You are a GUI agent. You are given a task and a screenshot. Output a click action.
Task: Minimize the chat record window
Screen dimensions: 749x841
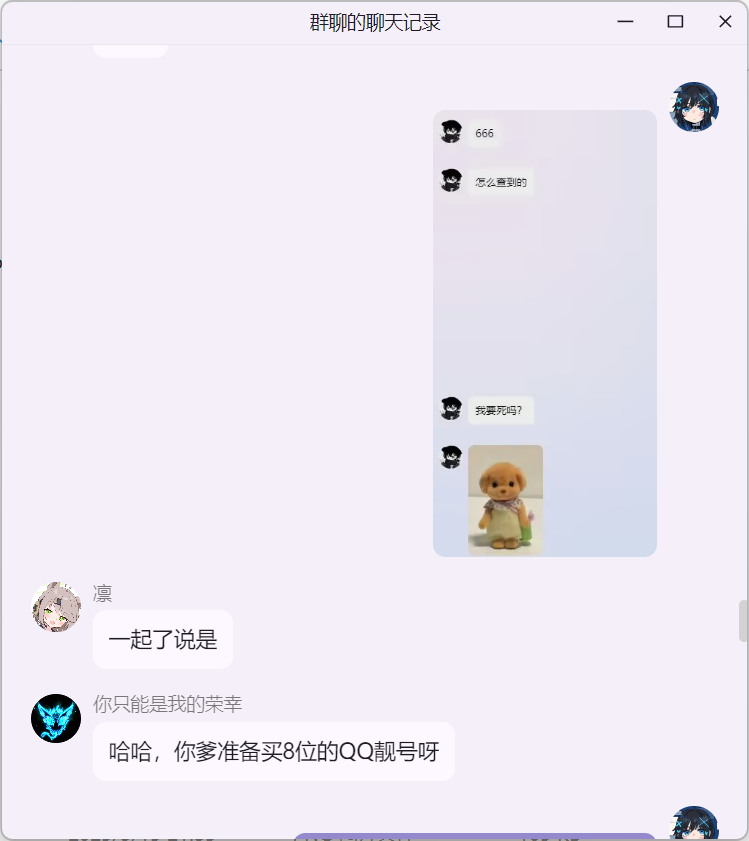click(x=626, y=22)
